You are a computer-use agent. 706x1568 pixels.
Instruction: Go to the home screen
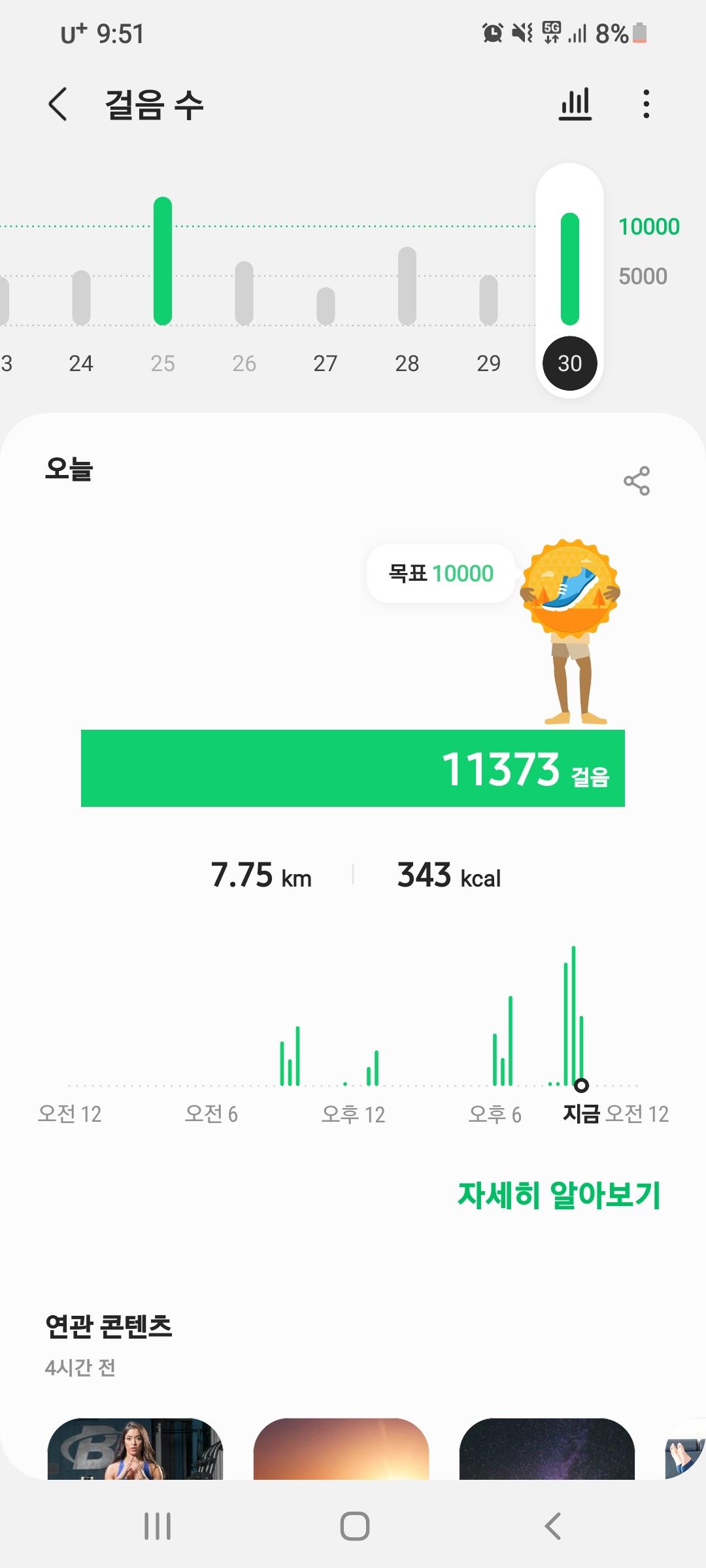354,1527
